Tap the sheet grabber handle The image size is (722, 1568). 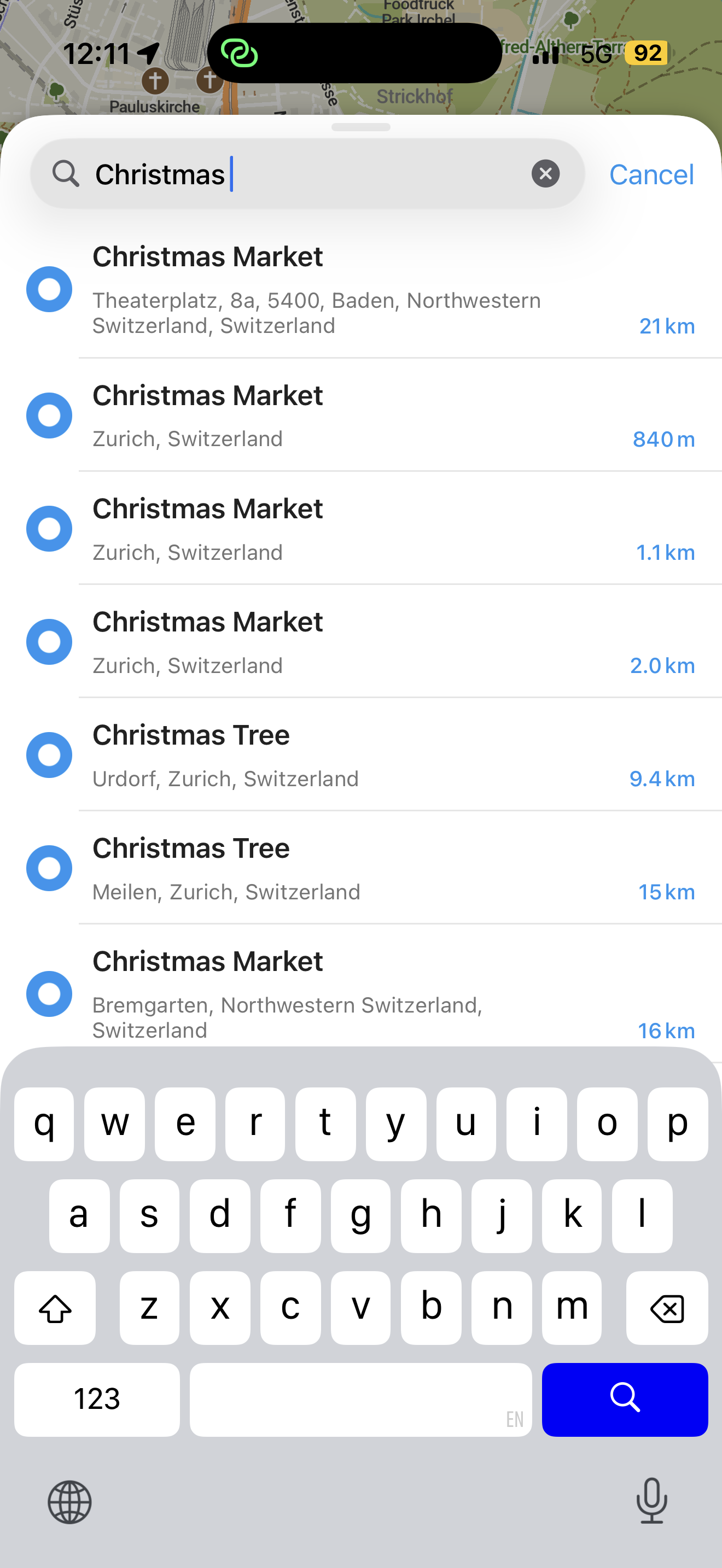(361, 127)
